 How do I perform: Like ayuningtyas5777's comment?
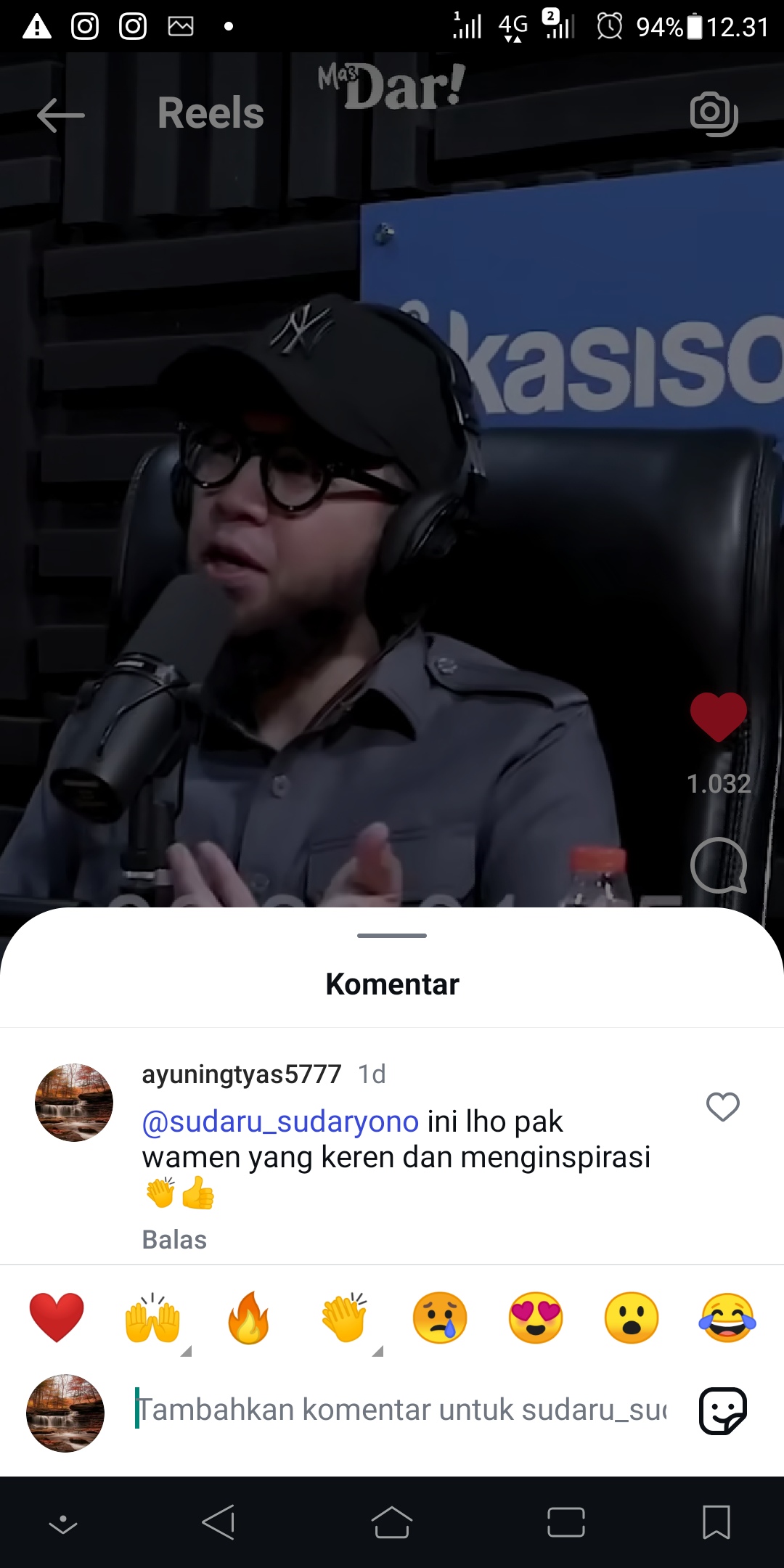tap(723, 1107)
